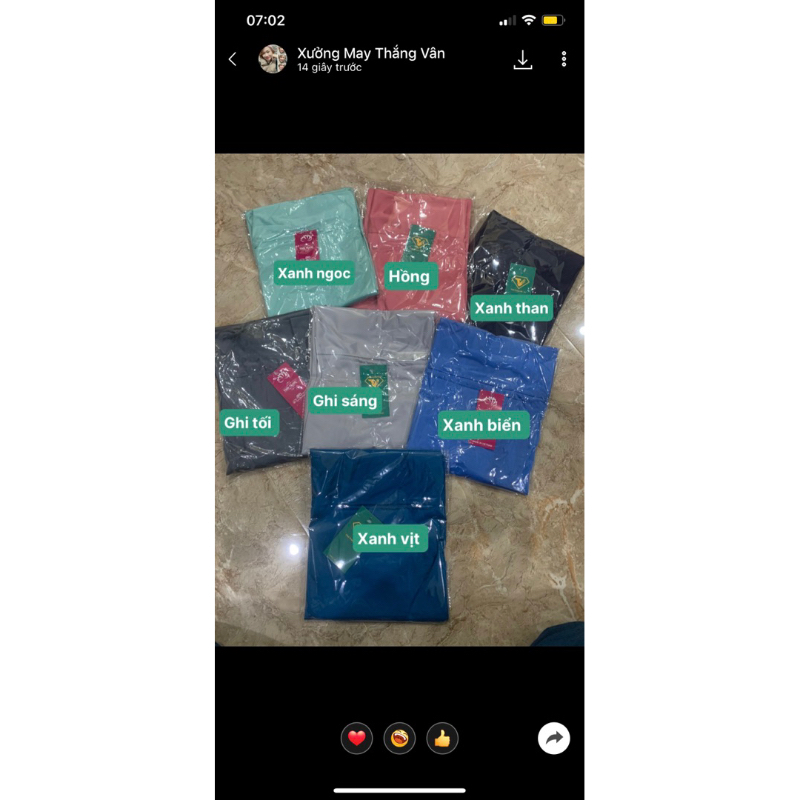Viewport: 800px width, 800px height.
Task: Open the three-dot overflow menu
Action: pos(564,59)
